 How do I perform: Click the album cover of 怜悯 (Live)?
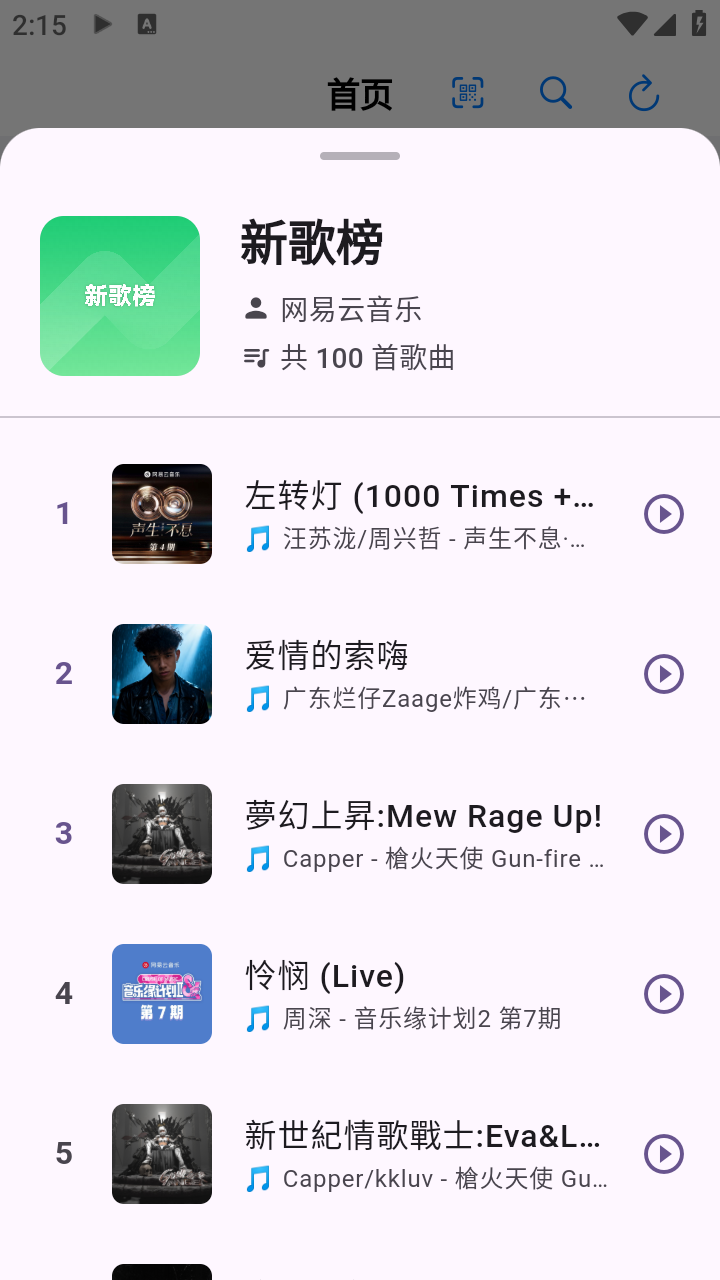(162, 994)
